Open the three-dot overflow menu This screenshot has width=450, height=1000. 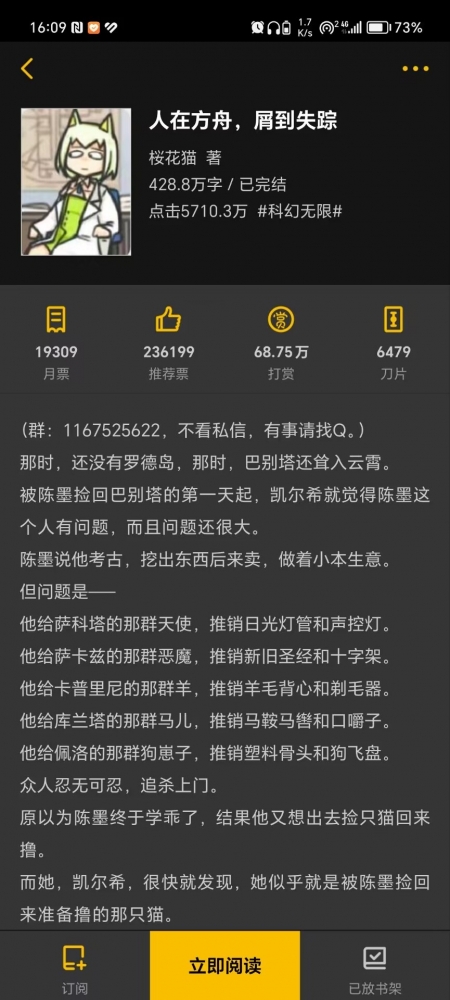pos(416,68)
